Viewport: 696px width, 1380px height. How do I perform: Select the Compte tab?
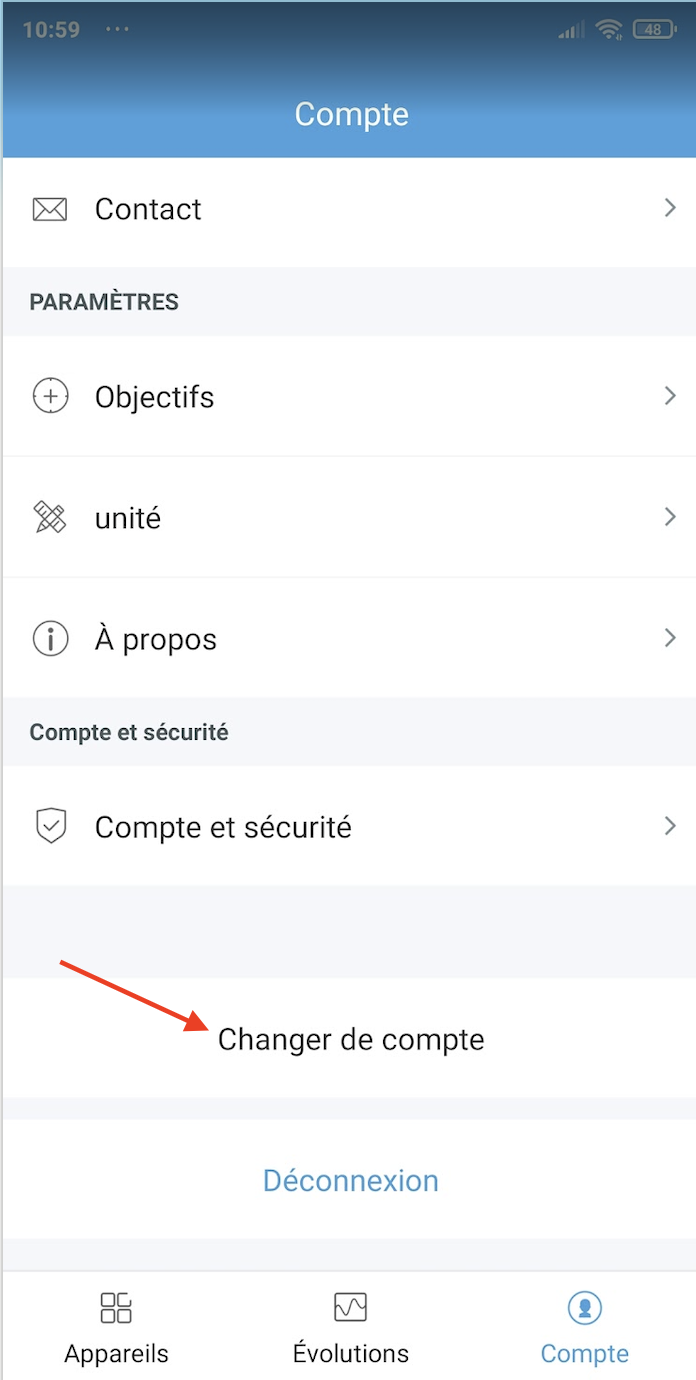click(584, 1327)
